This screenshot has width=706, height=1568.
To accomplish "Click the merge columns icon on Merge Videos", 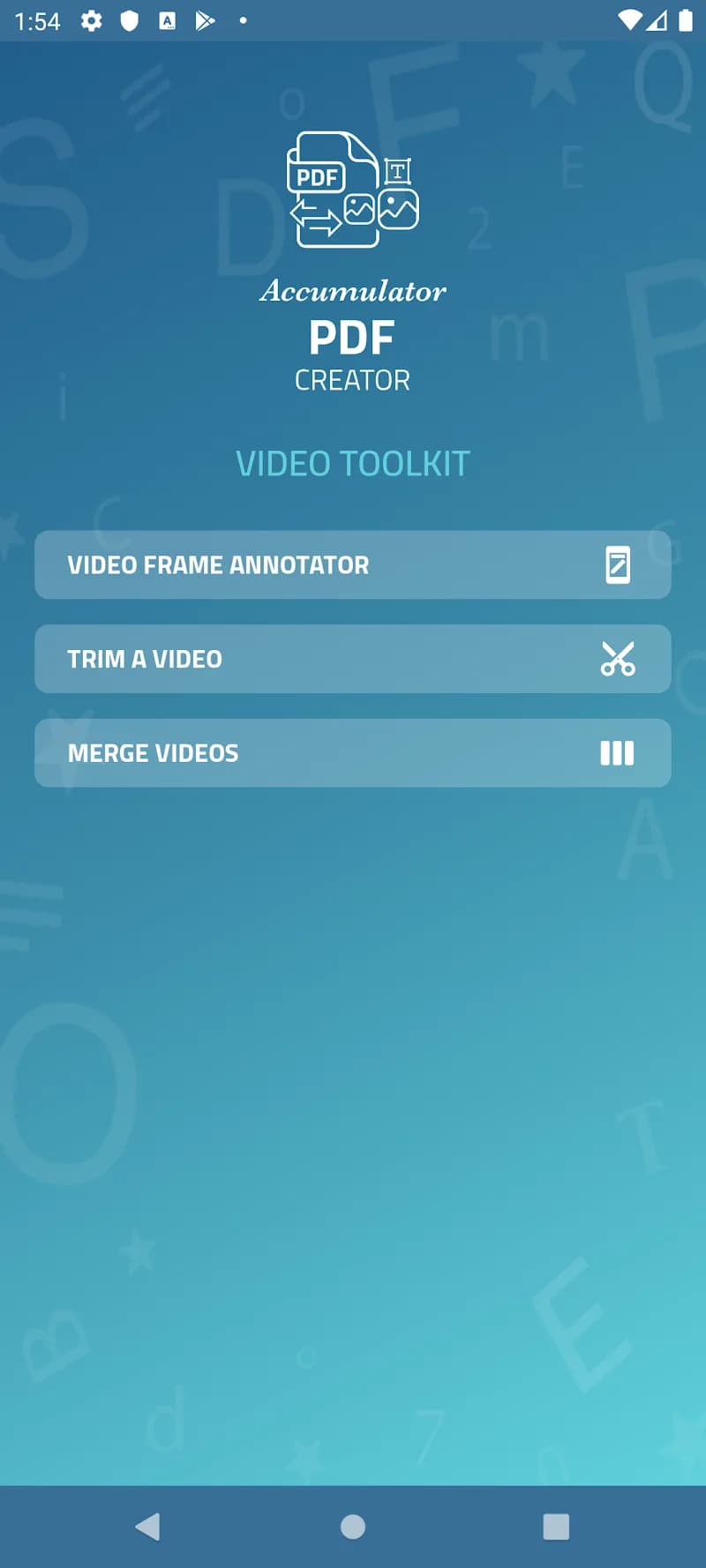I will [617, 752].
